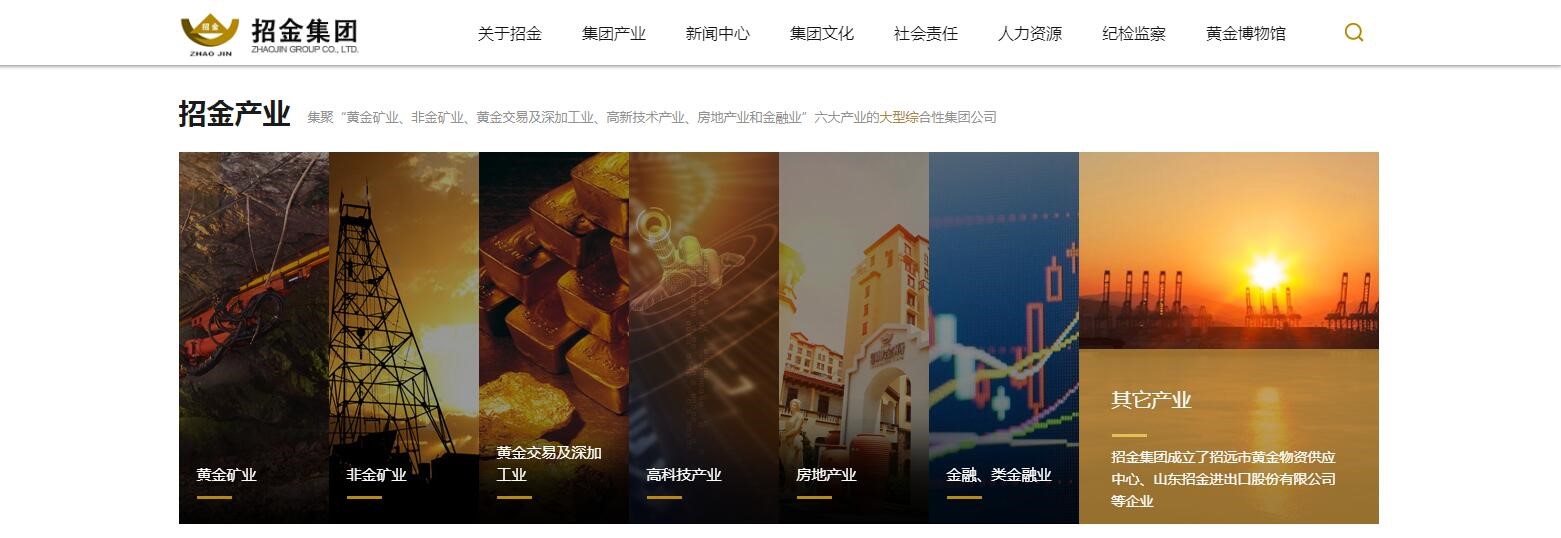The height and width of the screenshot is (538, 1561).
Task: Open the 关于招金 menu
Action: point(510,34)
